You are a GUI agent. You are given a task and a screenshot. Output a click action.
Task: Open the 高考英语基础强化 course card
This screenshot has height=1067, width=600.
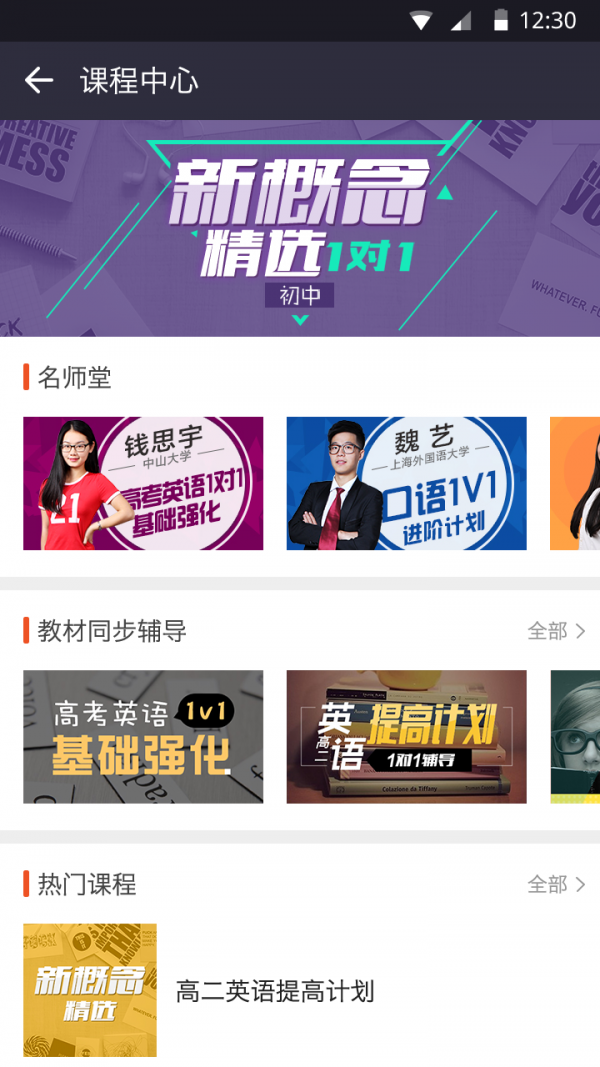(x=143, y=736)
